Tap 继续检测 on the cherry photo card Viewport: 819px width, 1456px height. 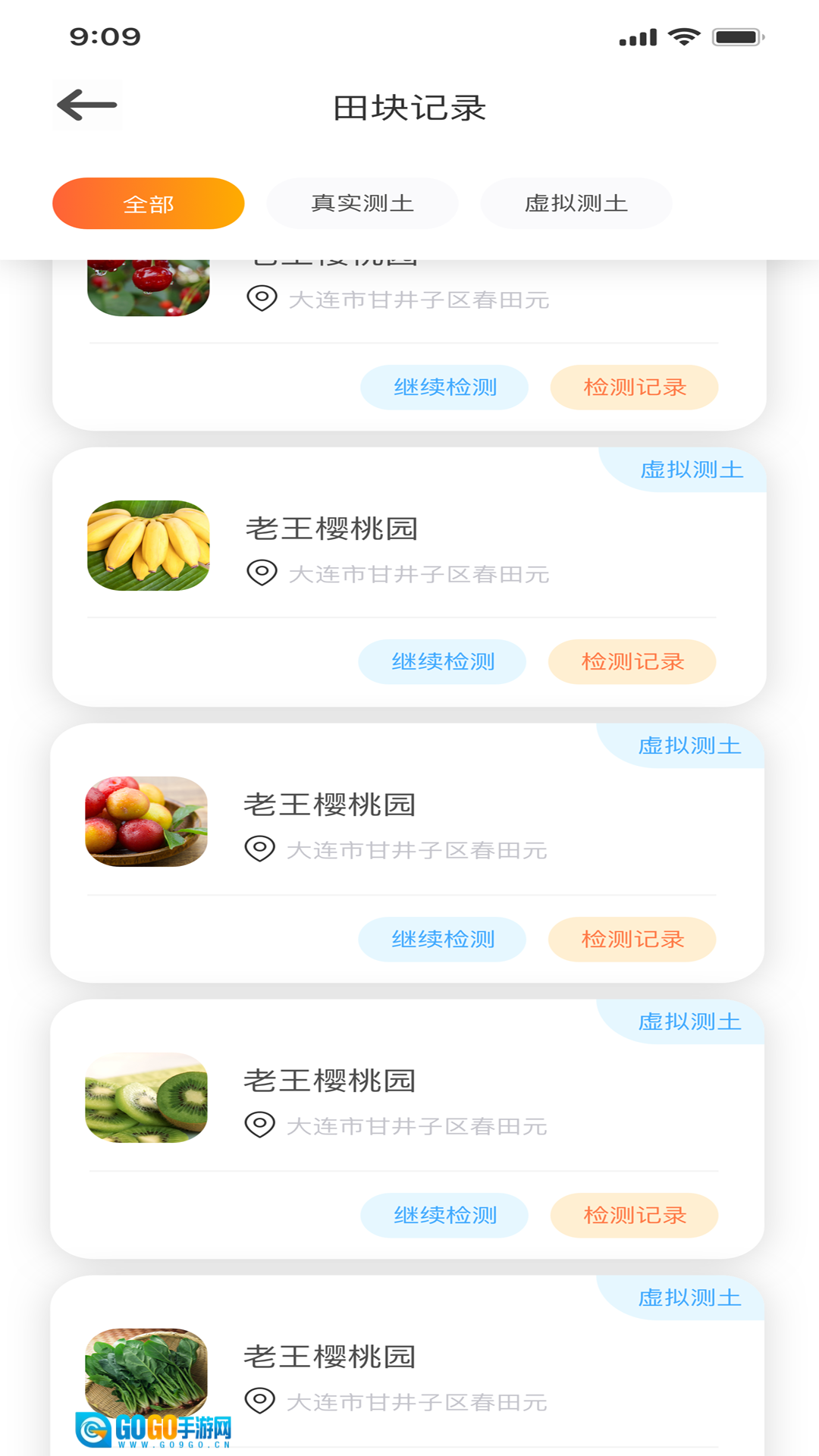(x=444, y=388)
